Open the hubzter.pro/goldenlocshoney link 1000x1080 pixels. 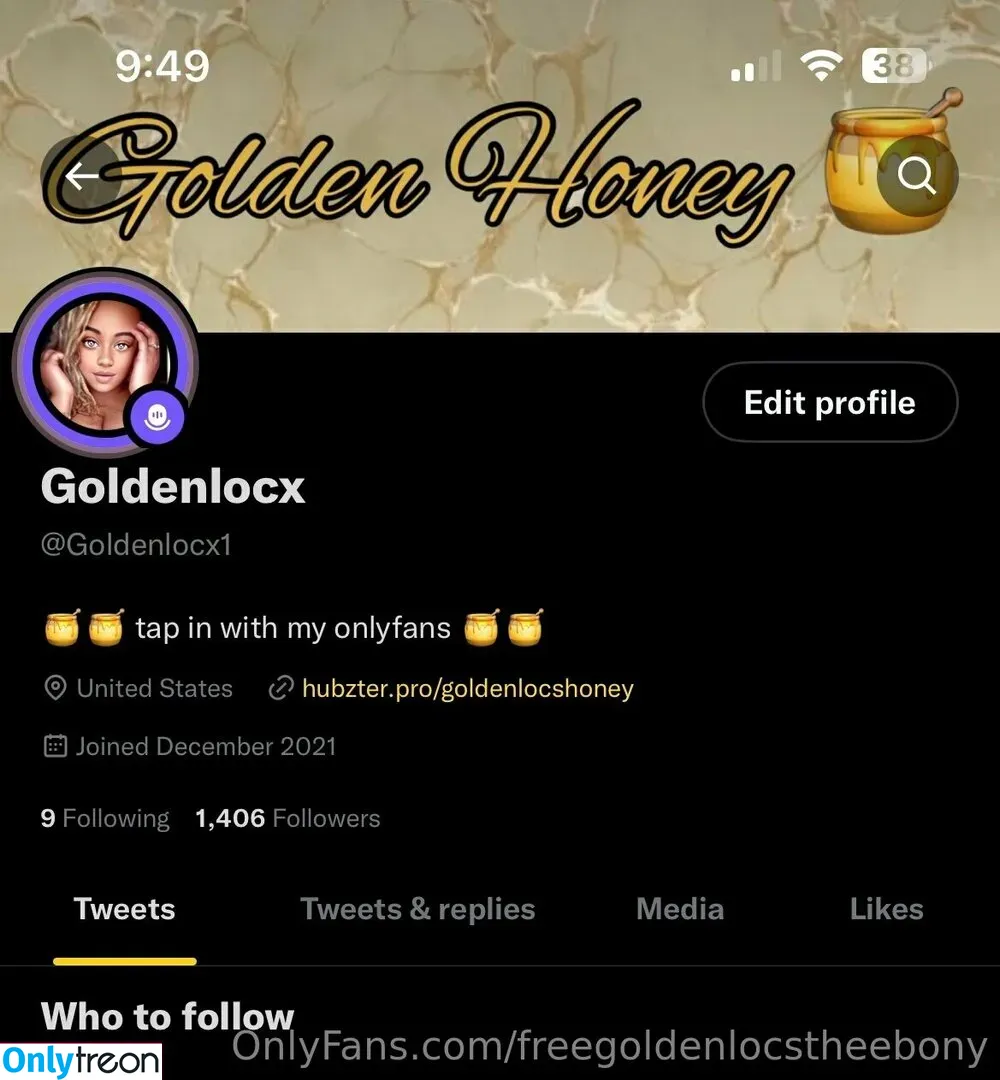point(467,689)
